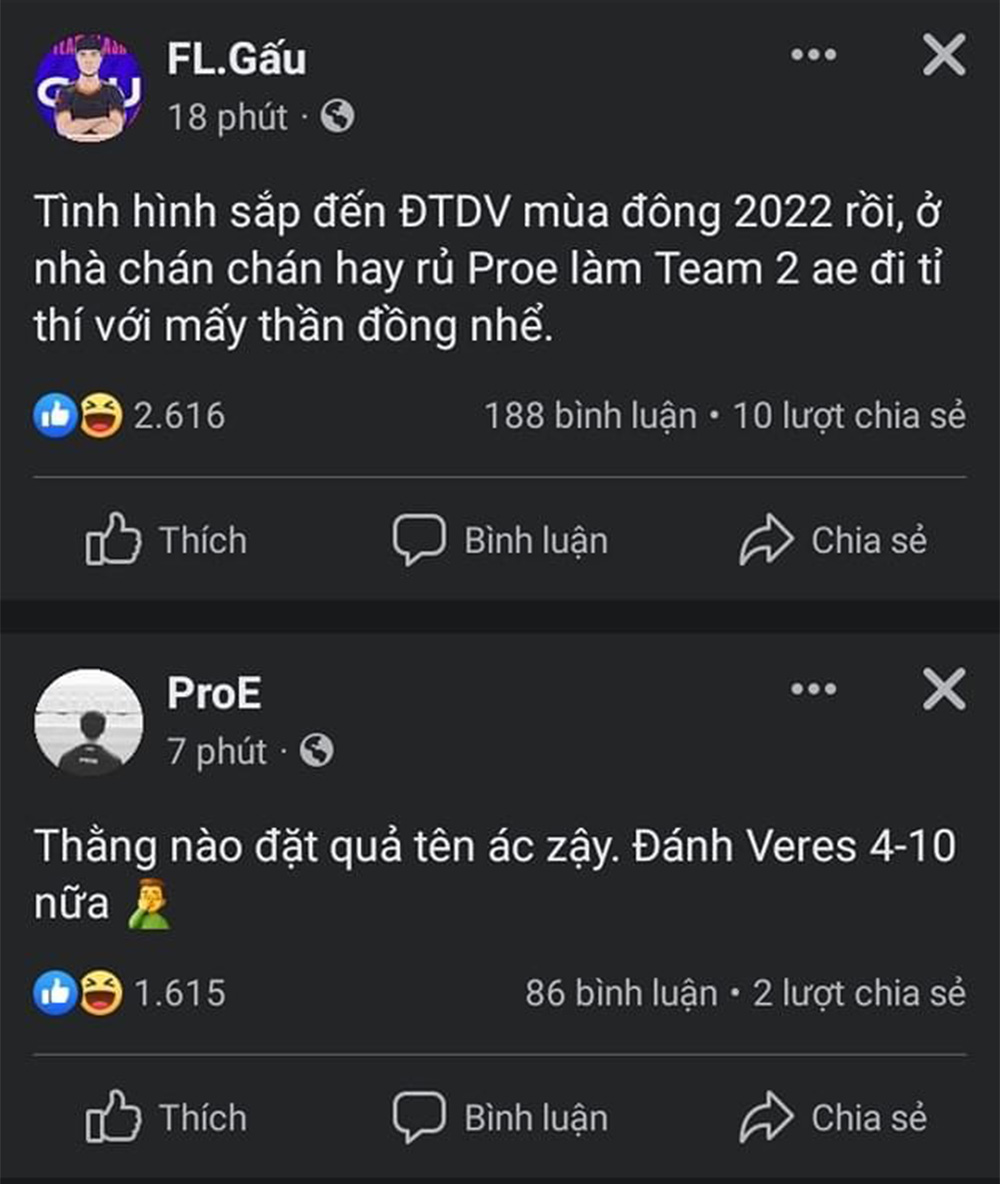This screenshot has width=1000, height=1184.
Task: Open the ProE profile name link
Action: (214, 693)
